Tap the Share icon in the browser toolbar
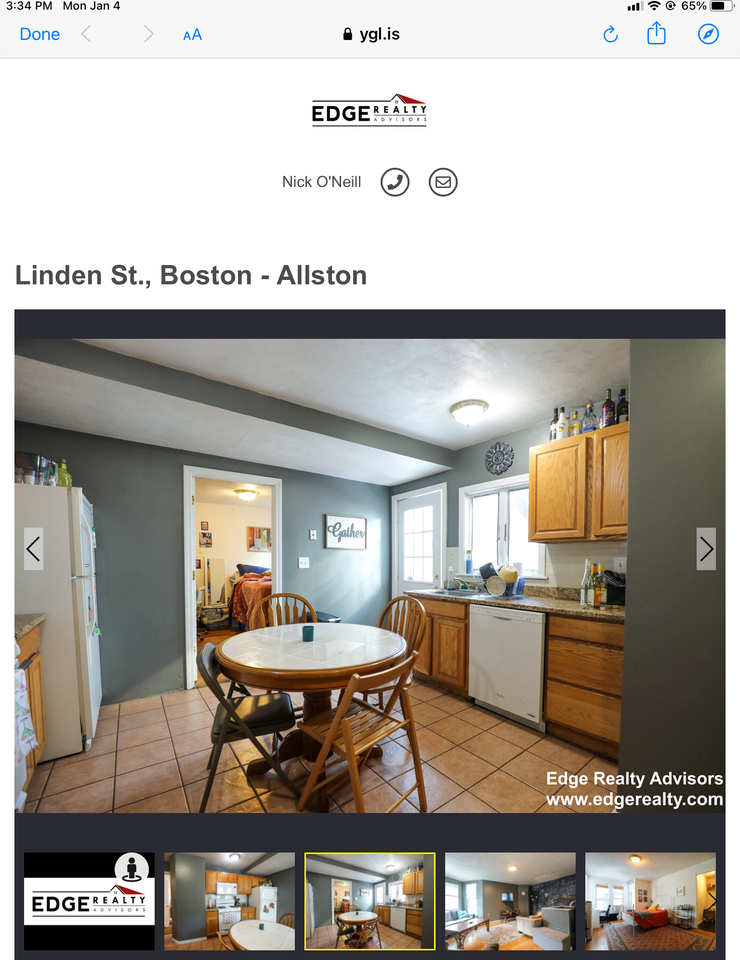 [x=656, y=33]
